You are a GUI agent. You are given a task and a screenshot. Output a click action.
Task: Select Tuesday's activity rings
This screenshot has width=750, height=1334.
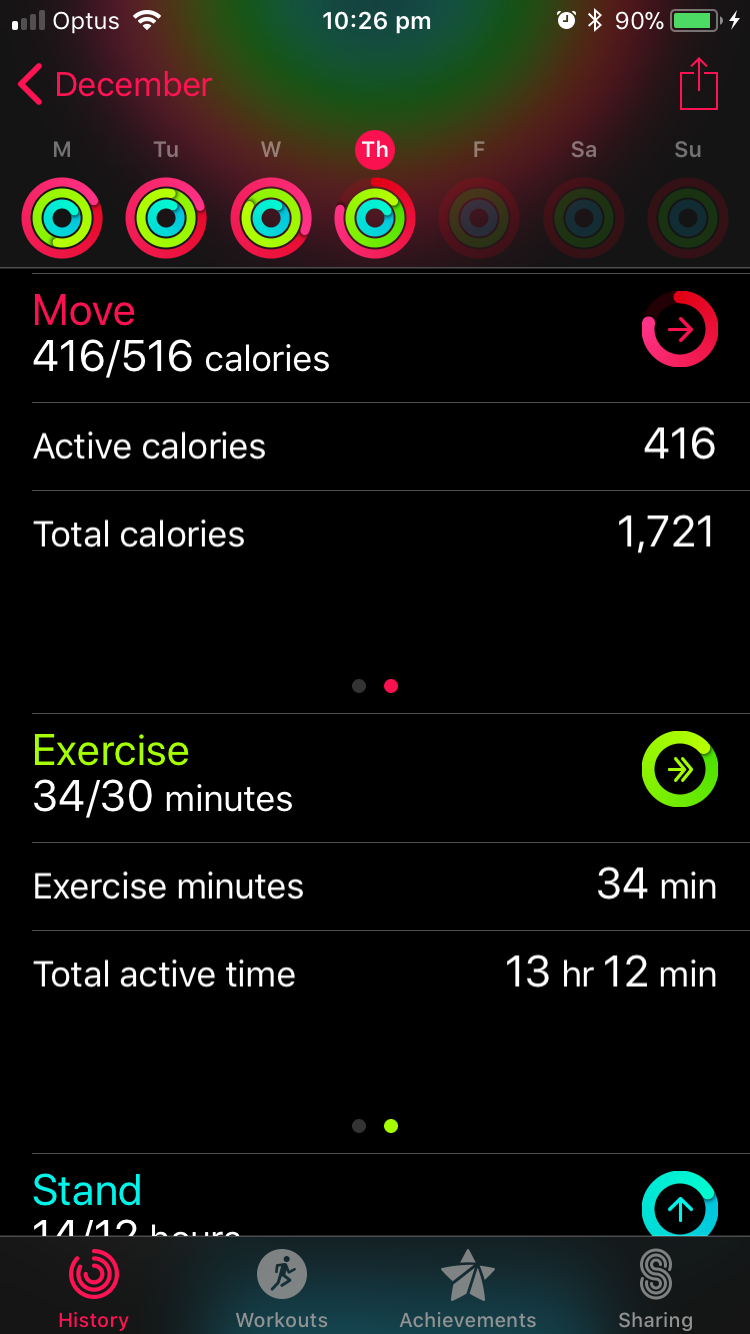[166, 217]
